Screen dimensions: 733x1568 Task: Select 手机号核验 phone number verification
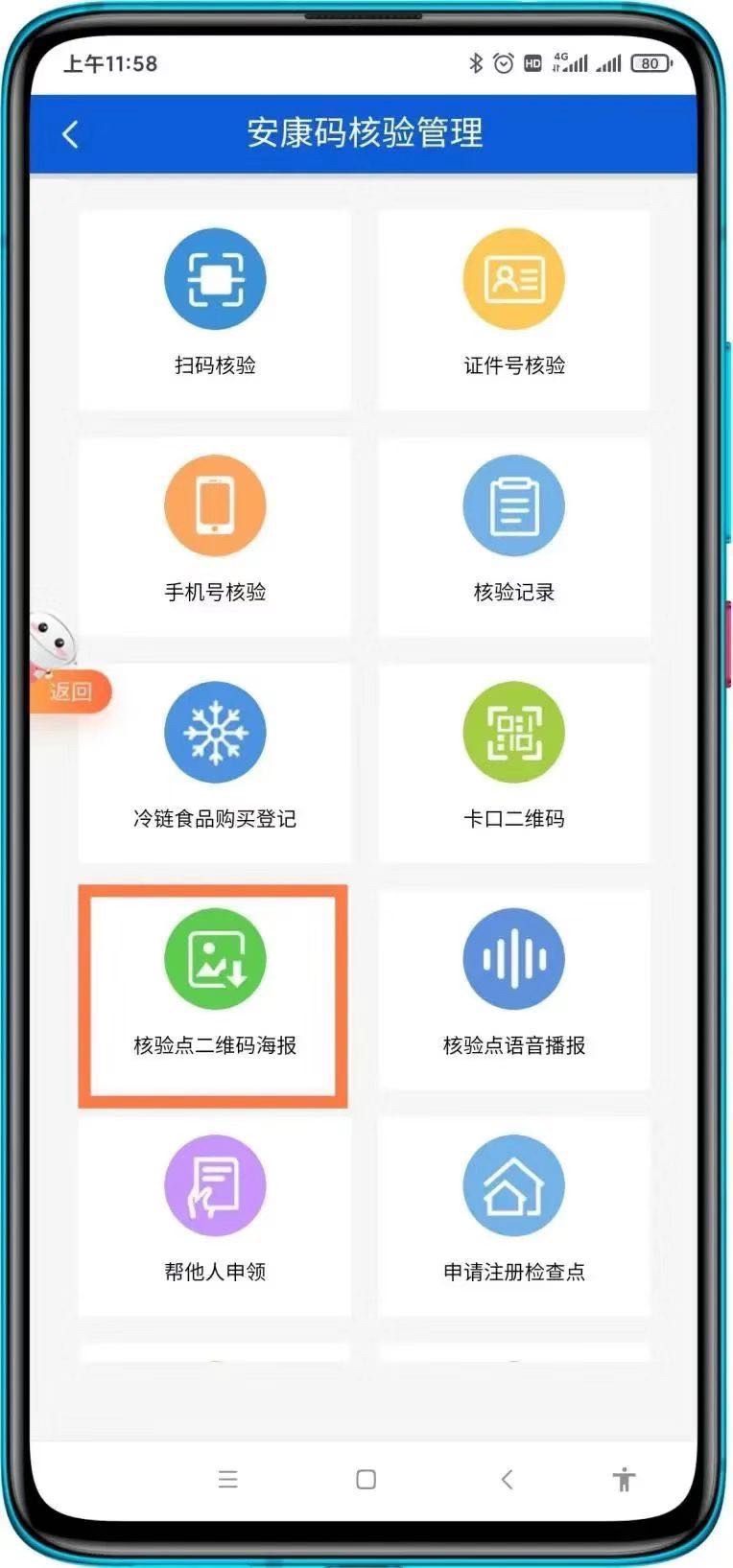[215, 535]
